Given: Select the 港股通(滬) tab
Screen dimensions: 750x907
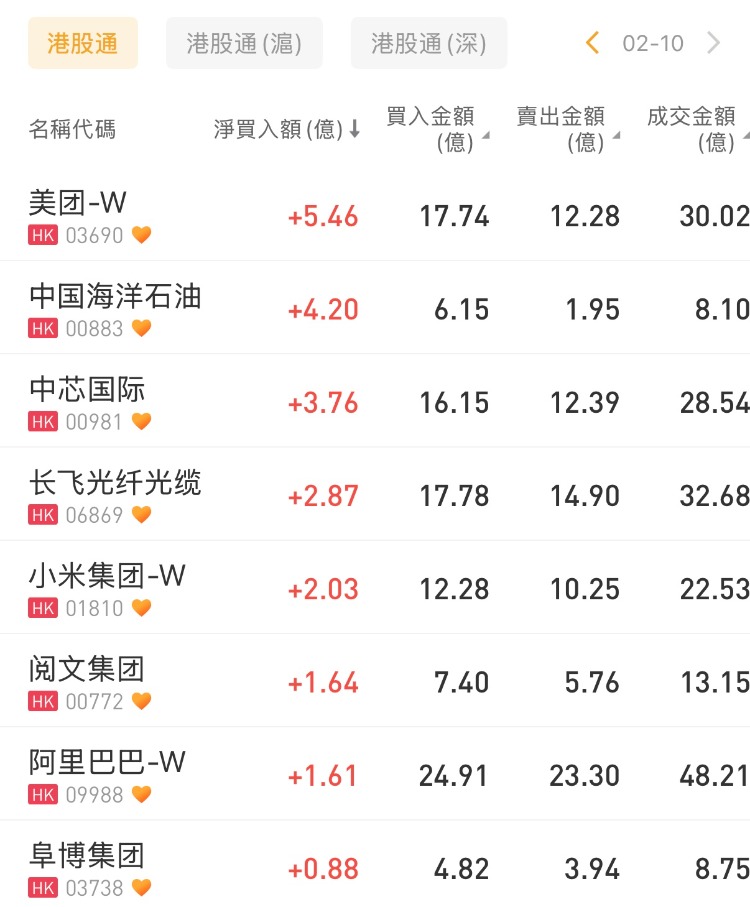Looking at the screenshot, I should 244,43.
